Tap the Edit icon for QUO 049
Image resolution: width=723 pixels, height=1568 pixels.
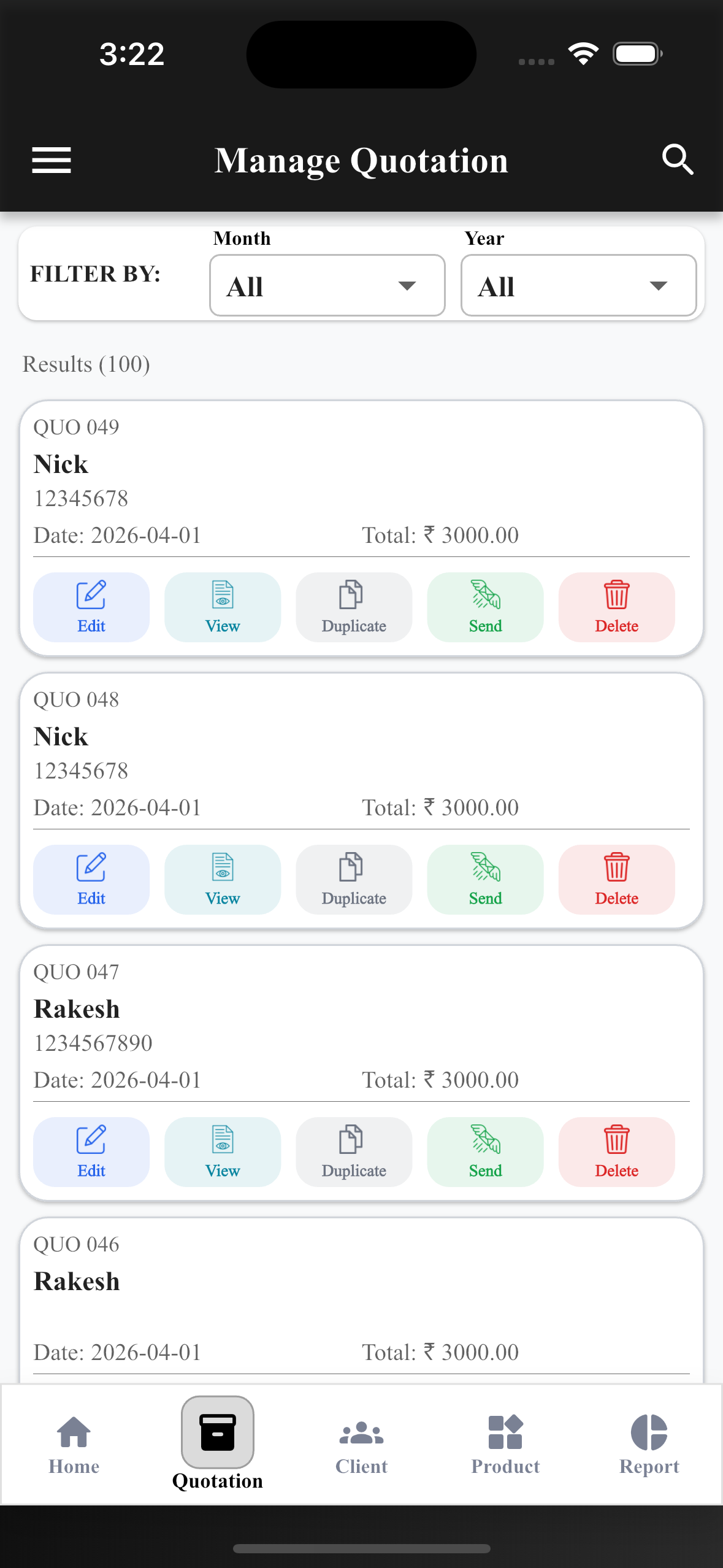(91, 593)
